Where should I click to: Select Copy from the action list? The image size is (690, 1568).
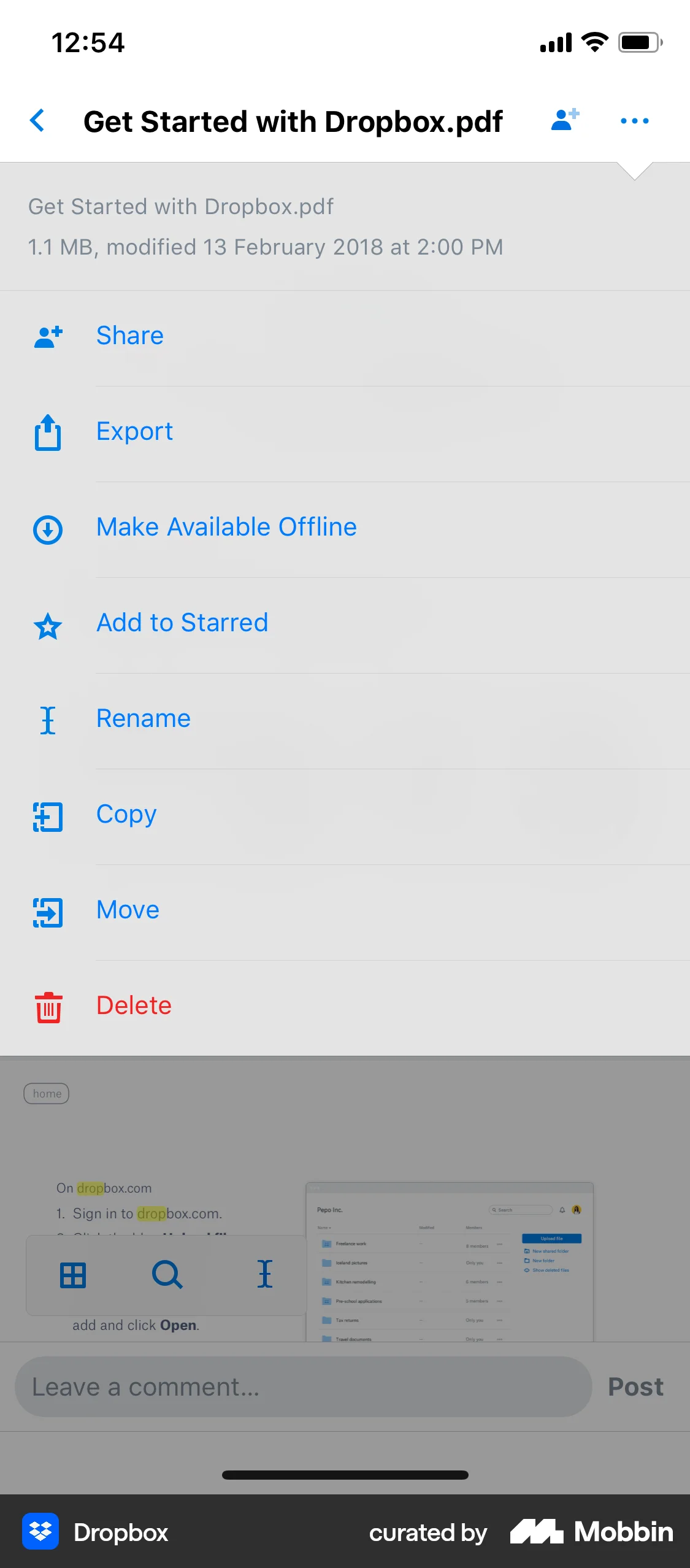coord(126,814)
